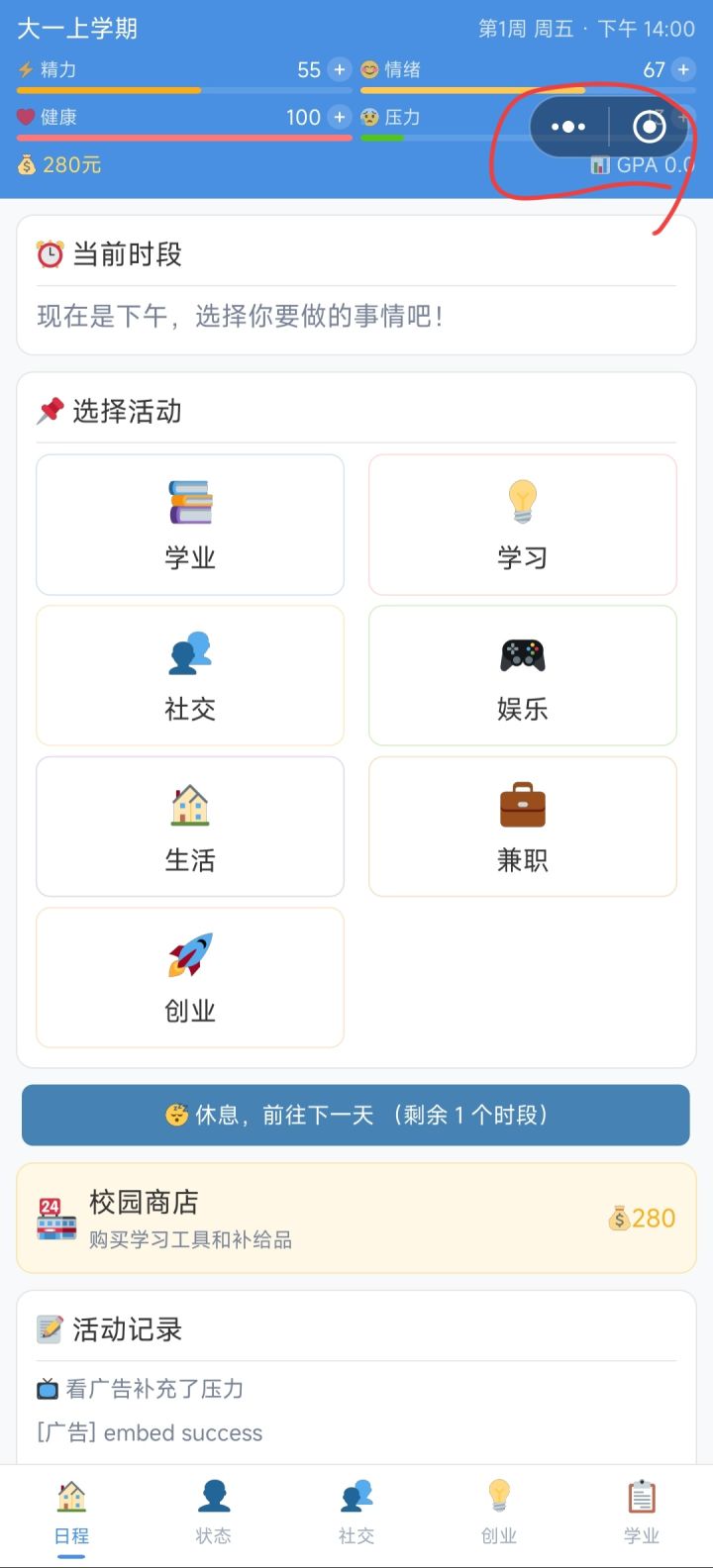
Task: Open the 创业 activity card
Action: click(190, 977)
